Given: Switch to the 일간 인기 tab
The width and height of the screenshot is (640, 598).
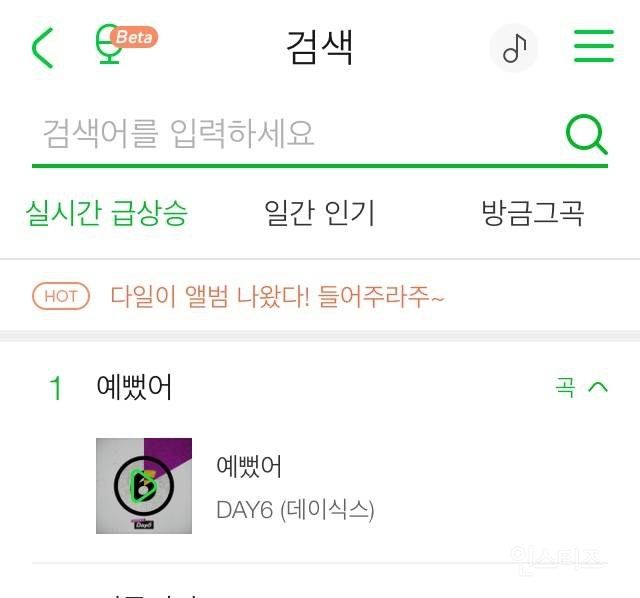Looking at the screenshot, I should tap(319, 213).
